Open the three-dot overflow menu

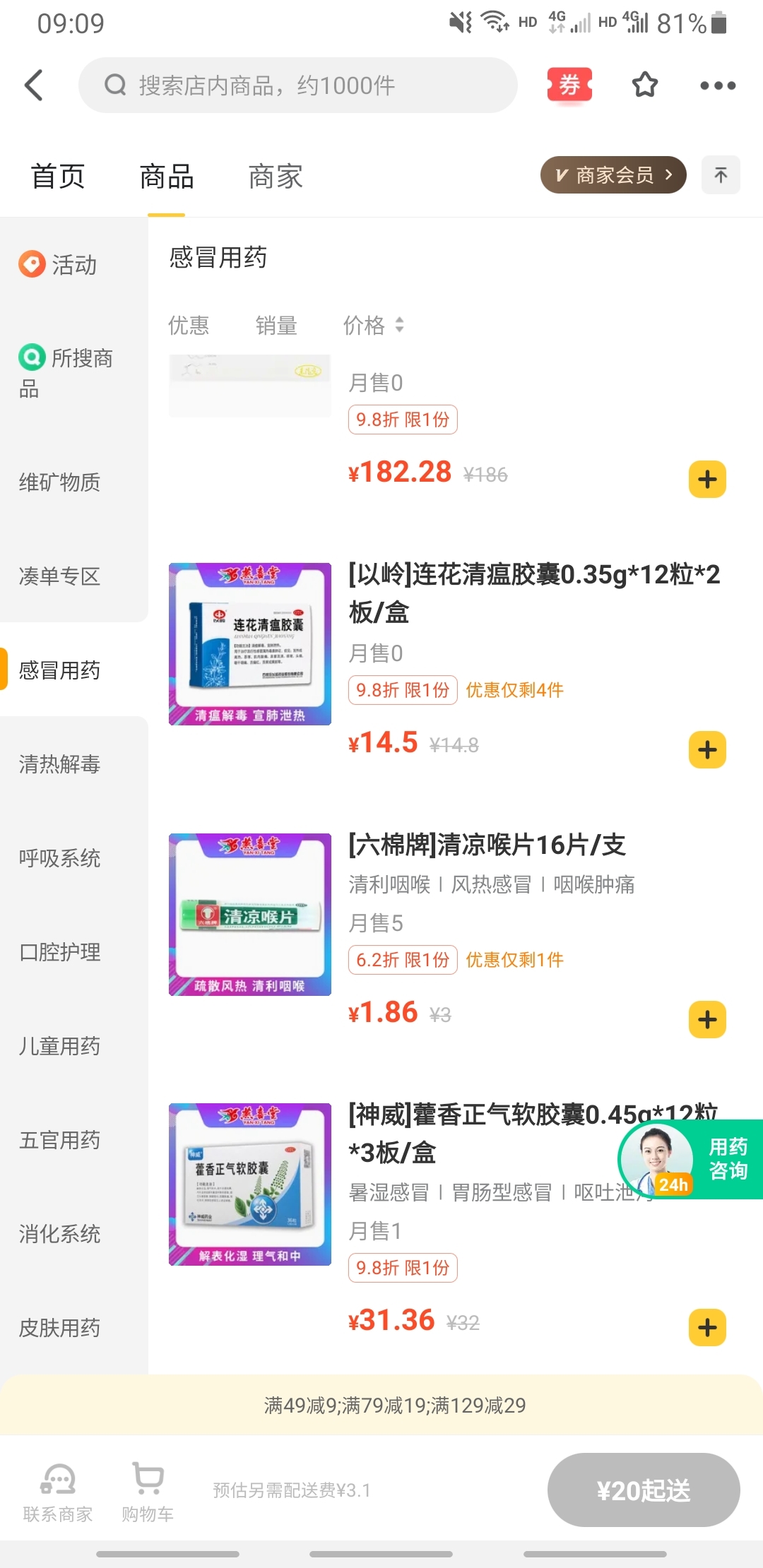[717, 85]
